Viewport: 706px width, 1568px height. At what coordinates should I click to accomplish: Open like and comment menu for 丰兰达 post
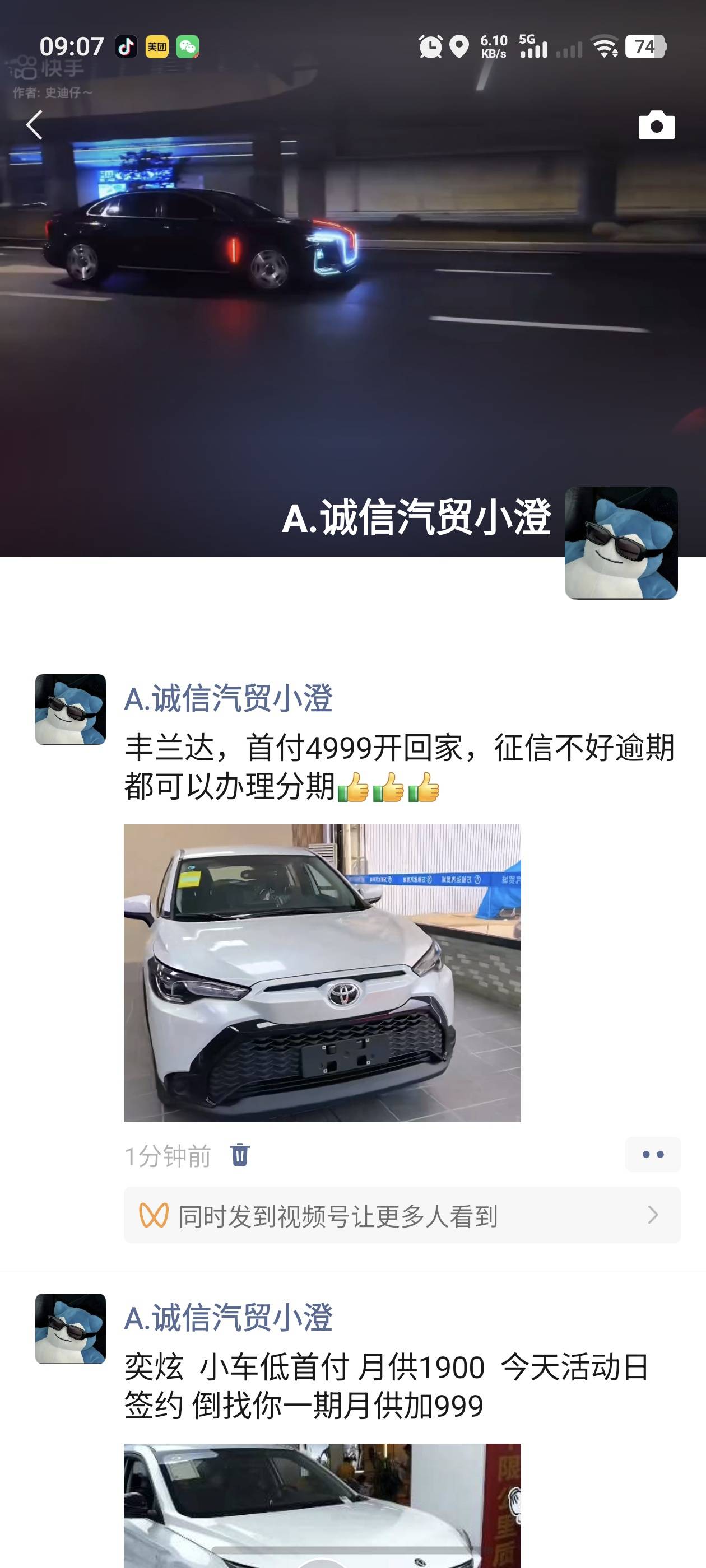click(652, 1154)
